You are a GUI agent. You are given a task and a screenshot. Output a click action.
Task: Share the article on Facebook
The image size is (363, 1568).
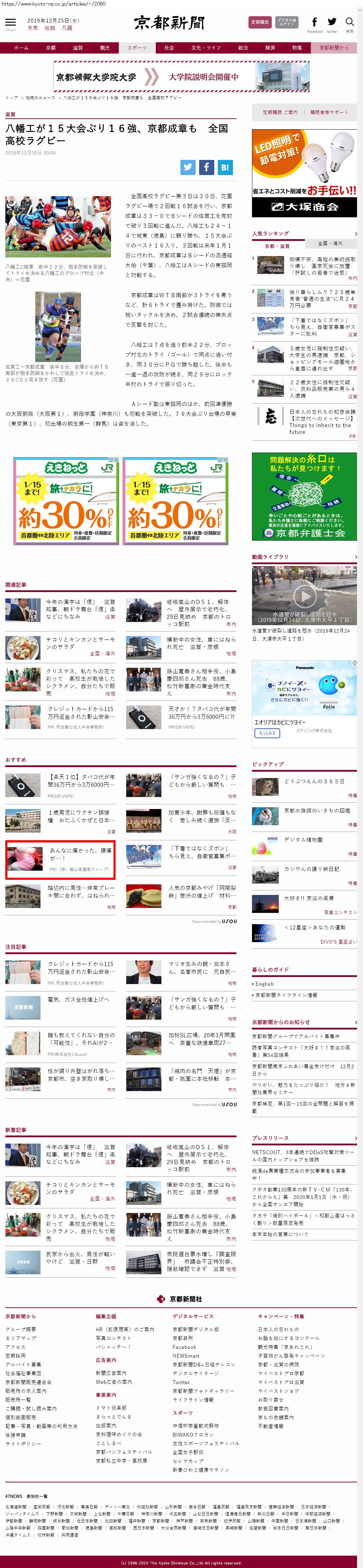coord(207,167)
